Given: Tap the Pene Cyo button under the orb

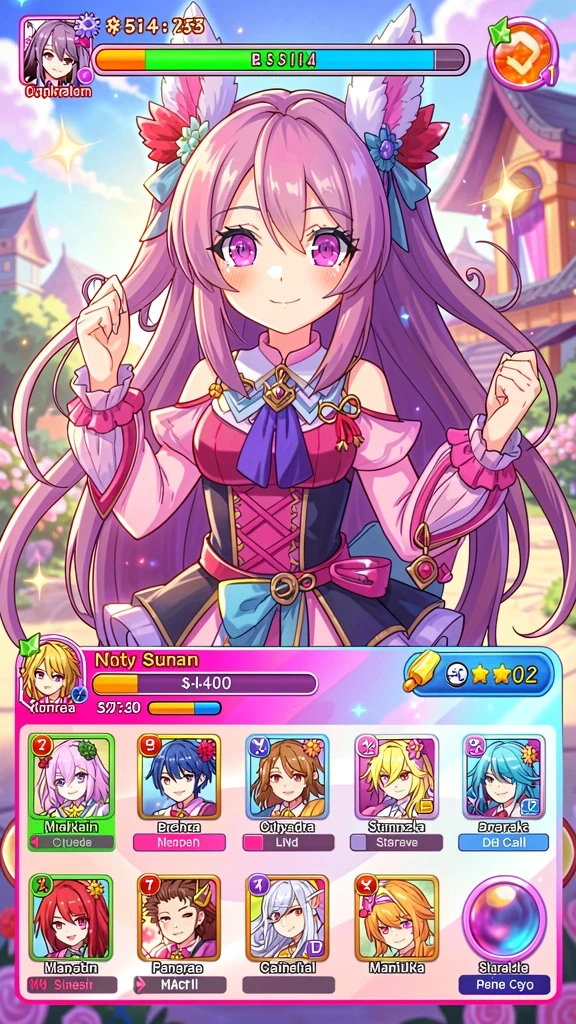Looking at the screenshot, I should click(504, 985).
